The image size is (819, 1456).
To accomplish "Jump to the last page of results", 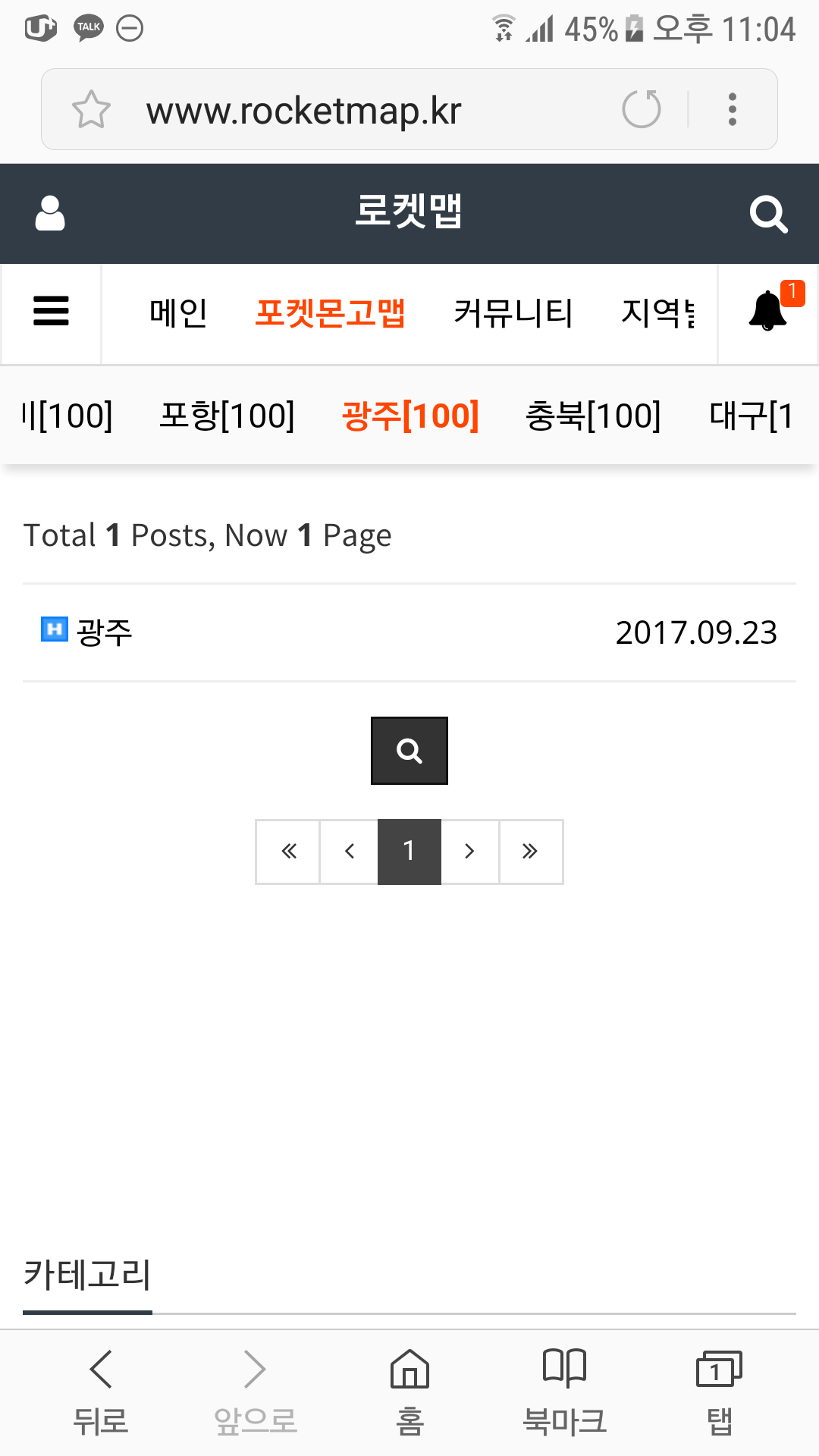I will [x=530, y=852].
